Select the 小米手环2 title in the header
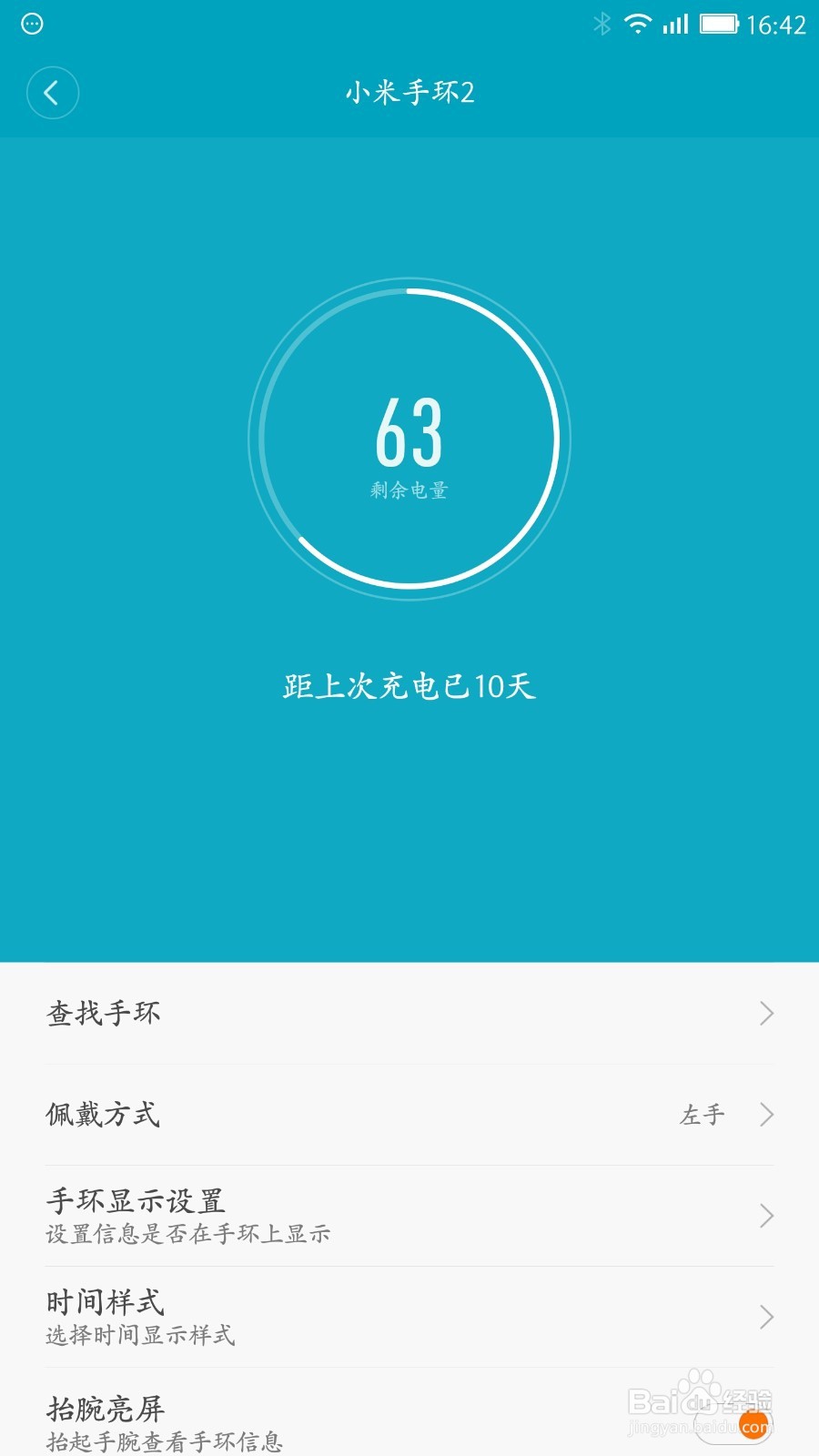 point(409,93)
